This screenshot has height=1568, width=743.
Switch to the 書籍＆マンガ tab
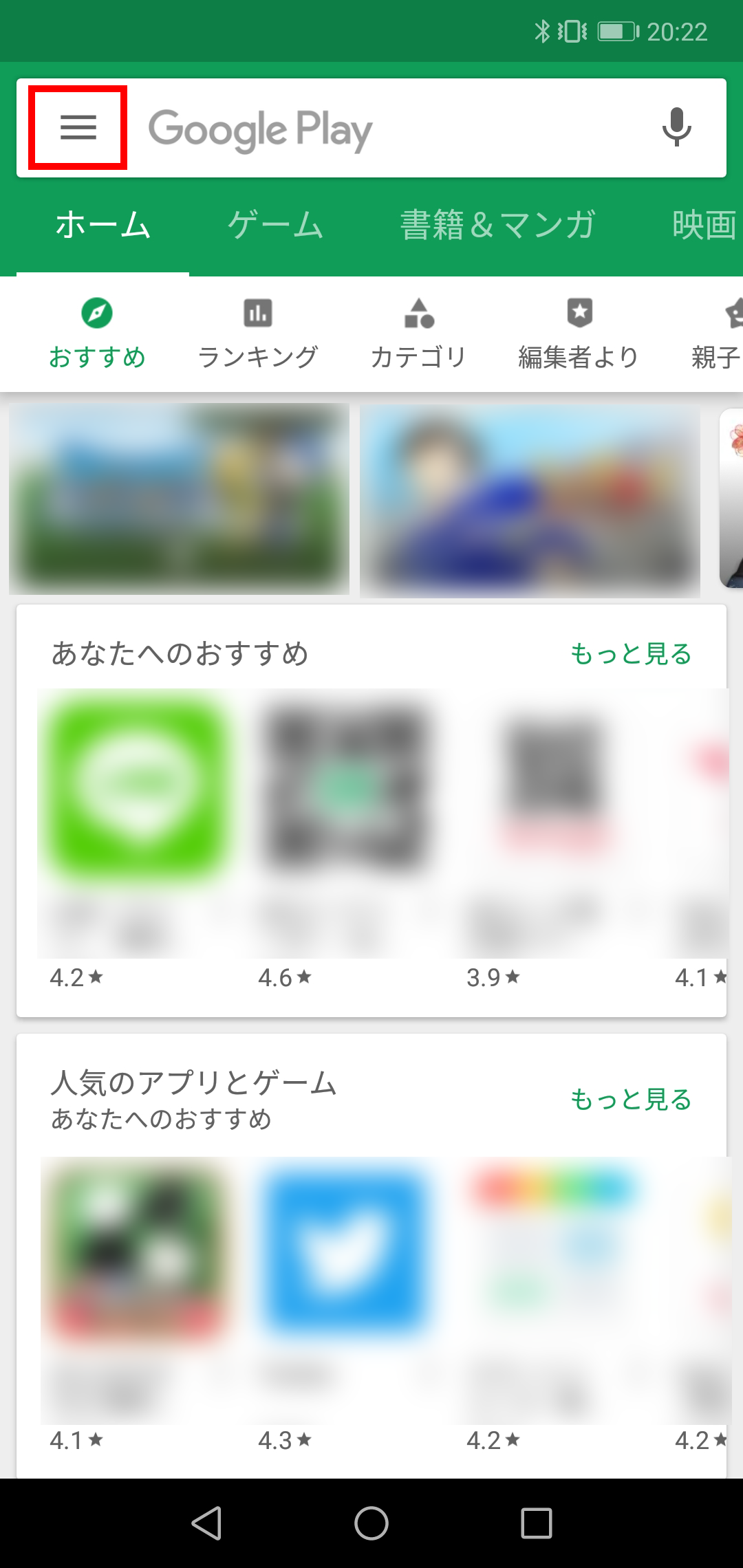497,225
